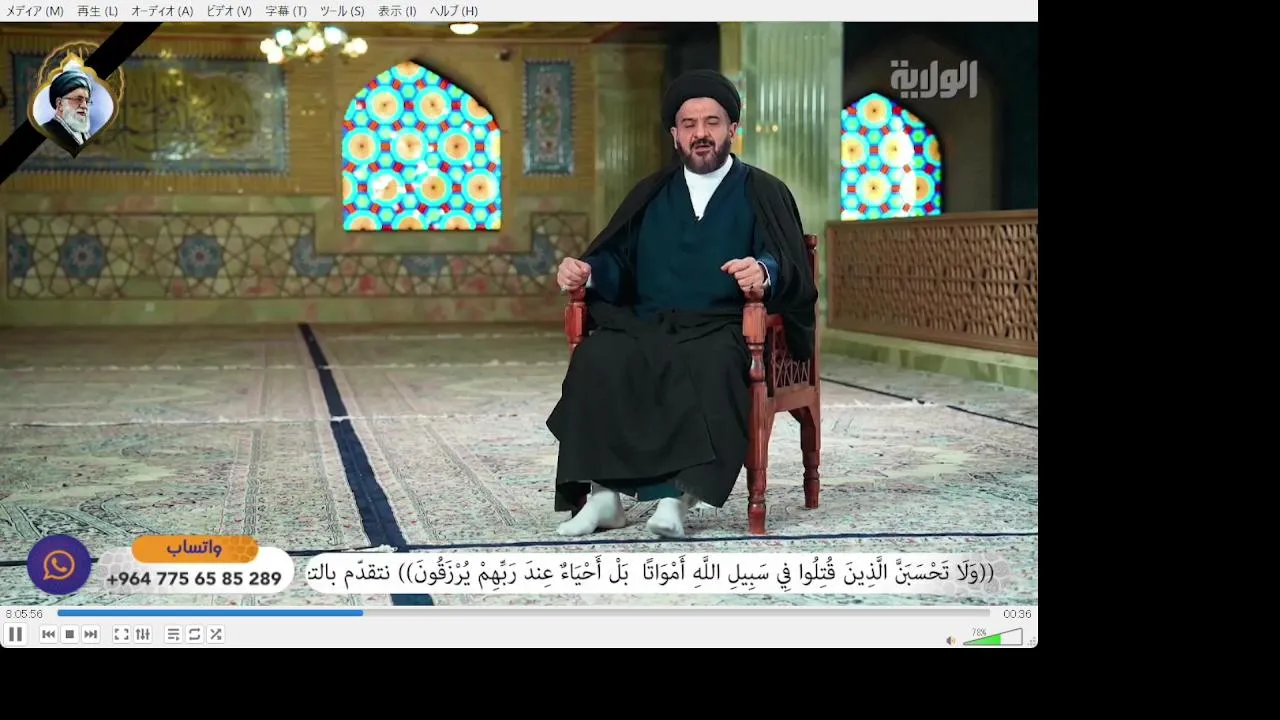
Task: Show the playlist panel
Action: (x=173, y=634)
